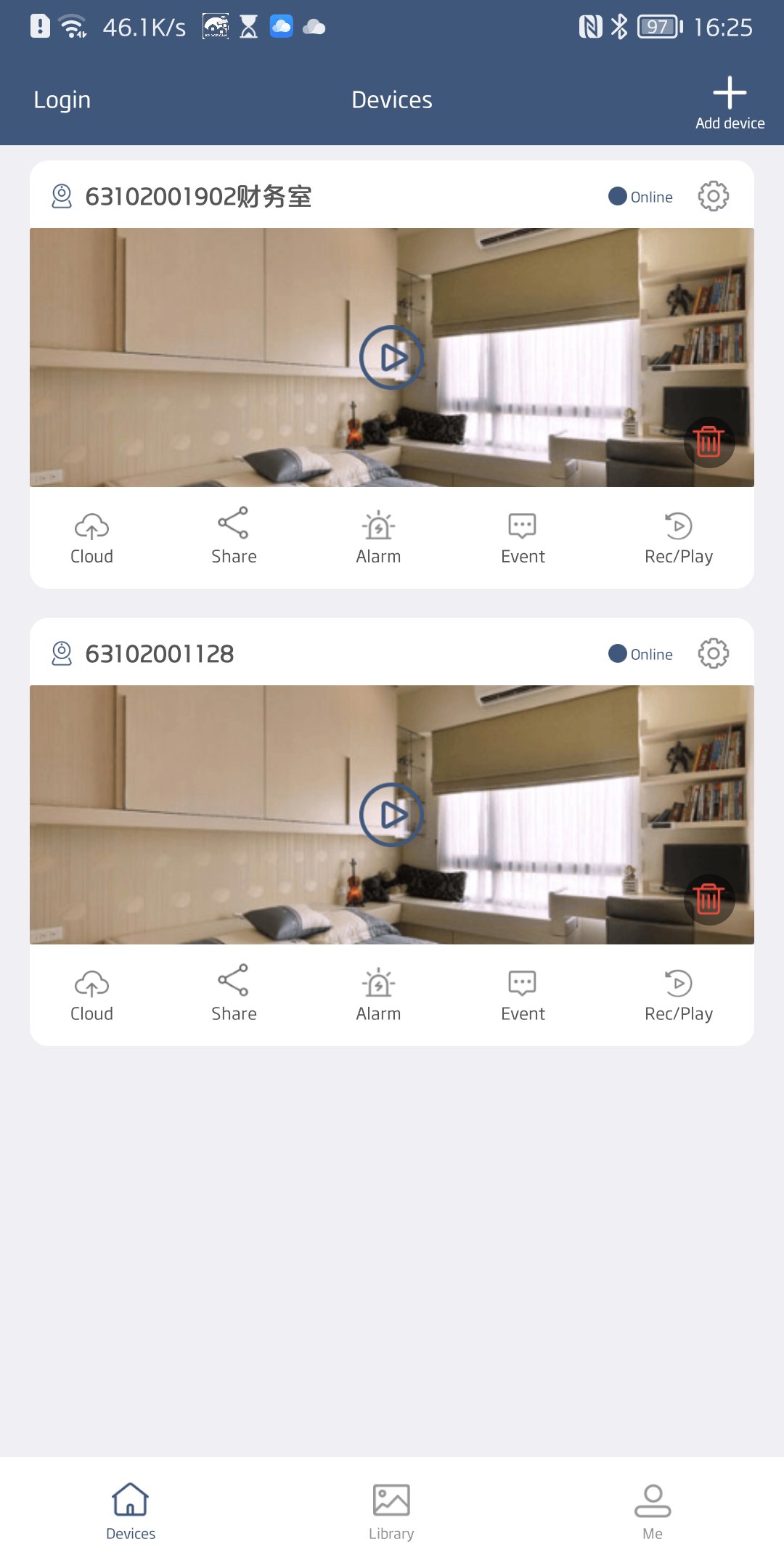Screen dimensions: 784x1568
Task: Delete camera 63102001902财务室 via trash icon
Action: (708, 441)
